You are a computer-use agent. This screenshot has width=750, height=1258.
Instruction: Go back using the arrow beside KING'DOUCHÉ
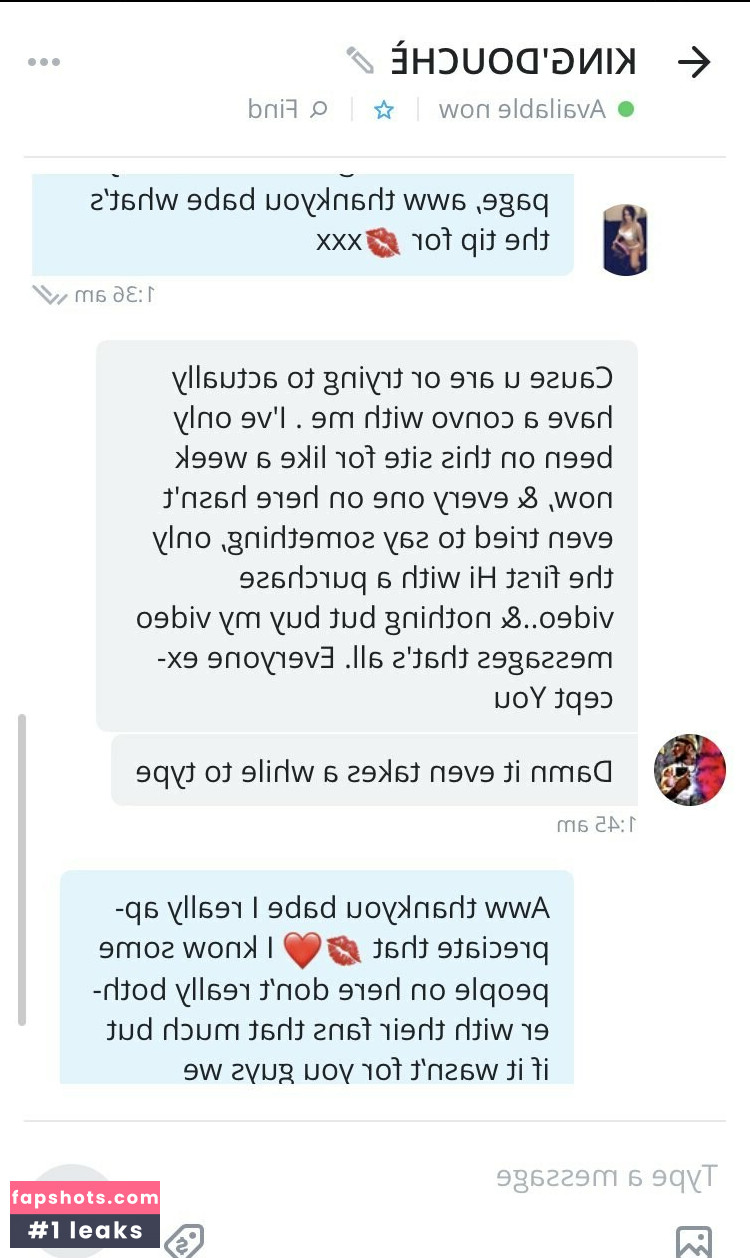pos(694,62)
